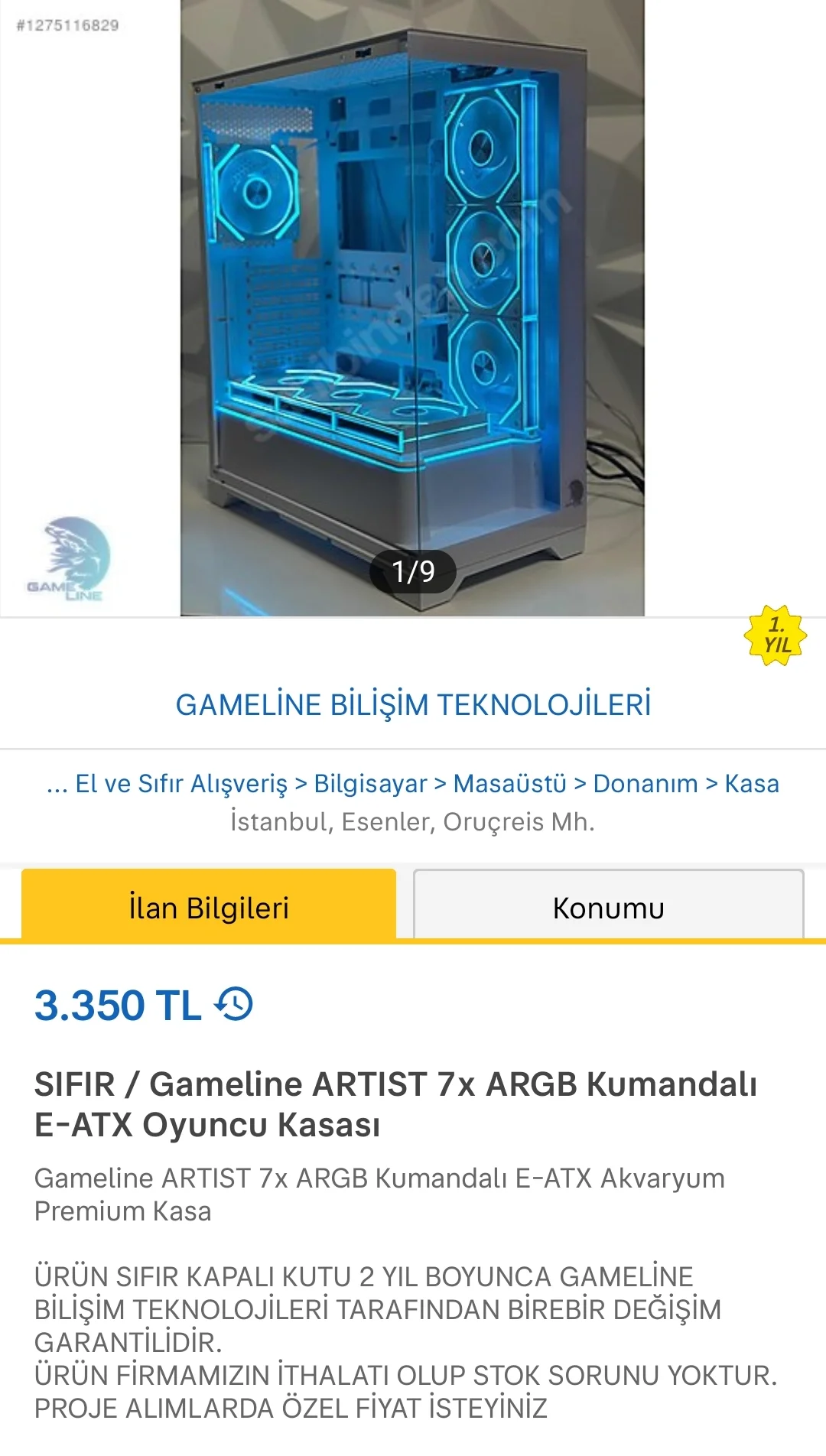Open the listing photo of the PC case
The height and width of the screenshot is (1456, 826).
[x=412, y=306]
